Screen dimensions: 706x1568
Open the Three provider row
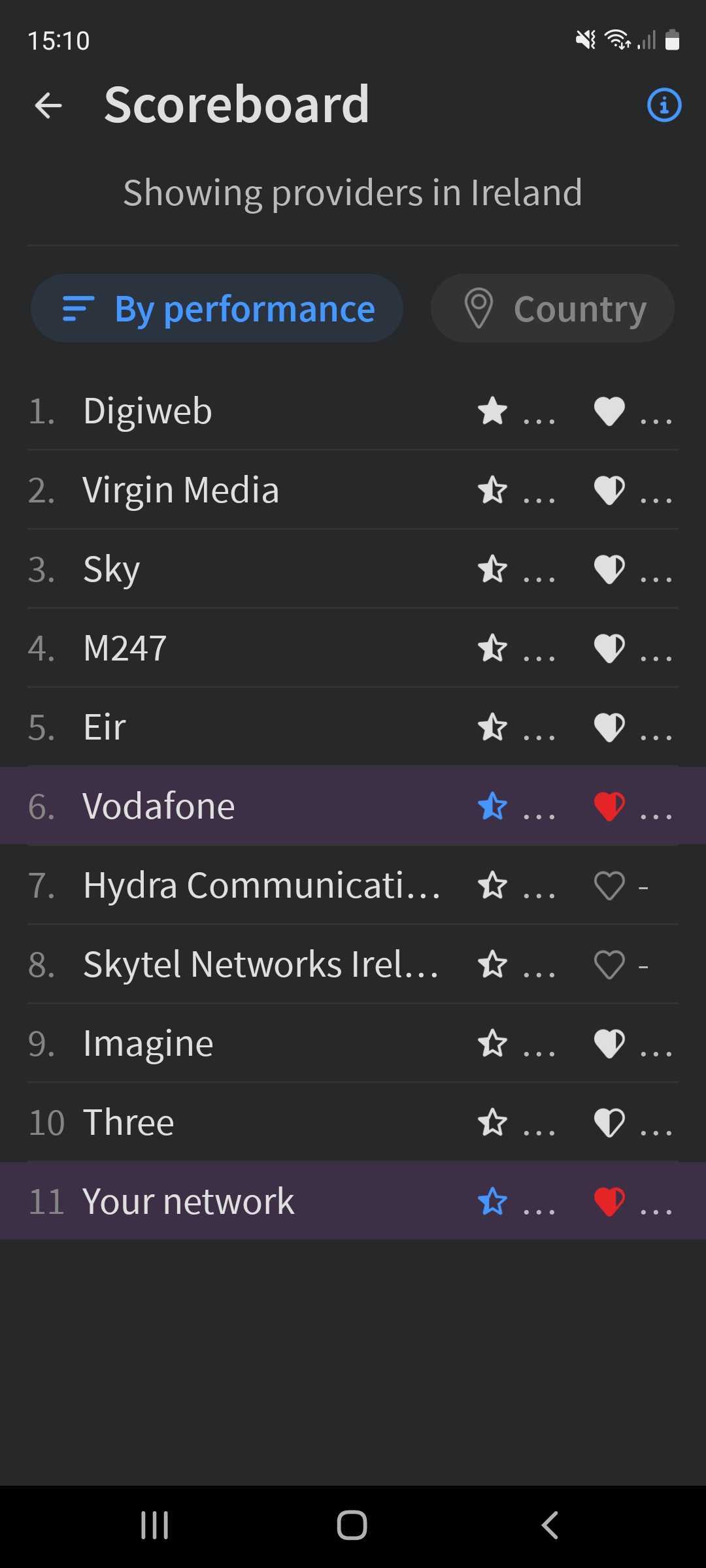coord(353,1122)
